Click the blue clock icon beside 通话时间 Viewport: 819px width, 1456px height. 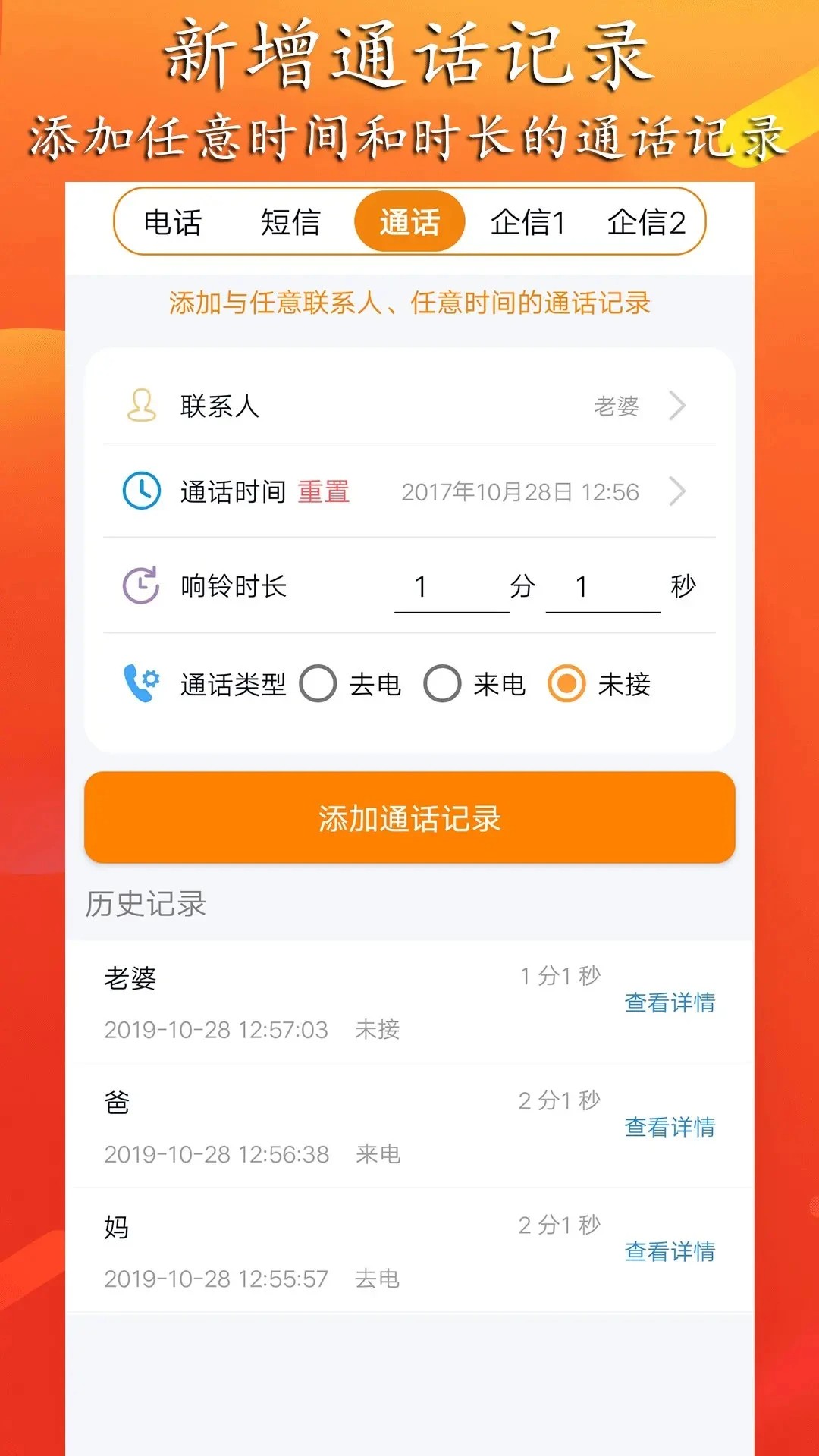point(140,491)
